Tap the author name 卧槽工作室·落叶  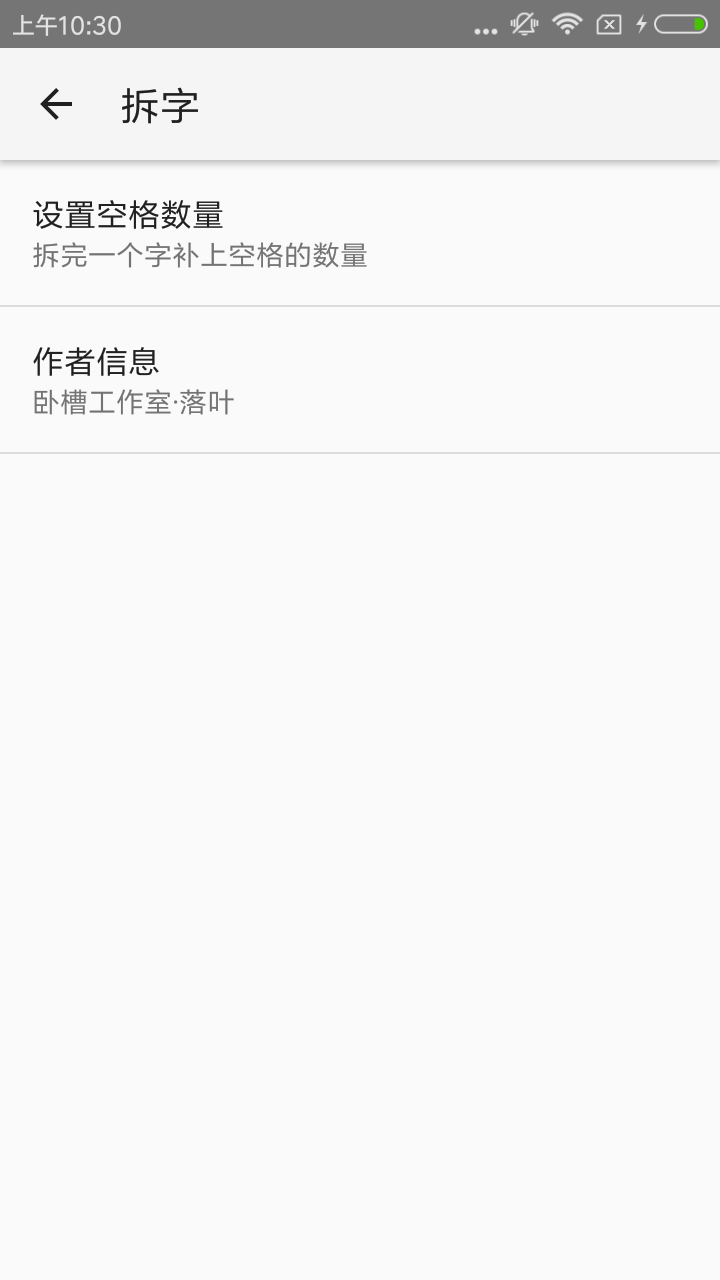(133, 402)
